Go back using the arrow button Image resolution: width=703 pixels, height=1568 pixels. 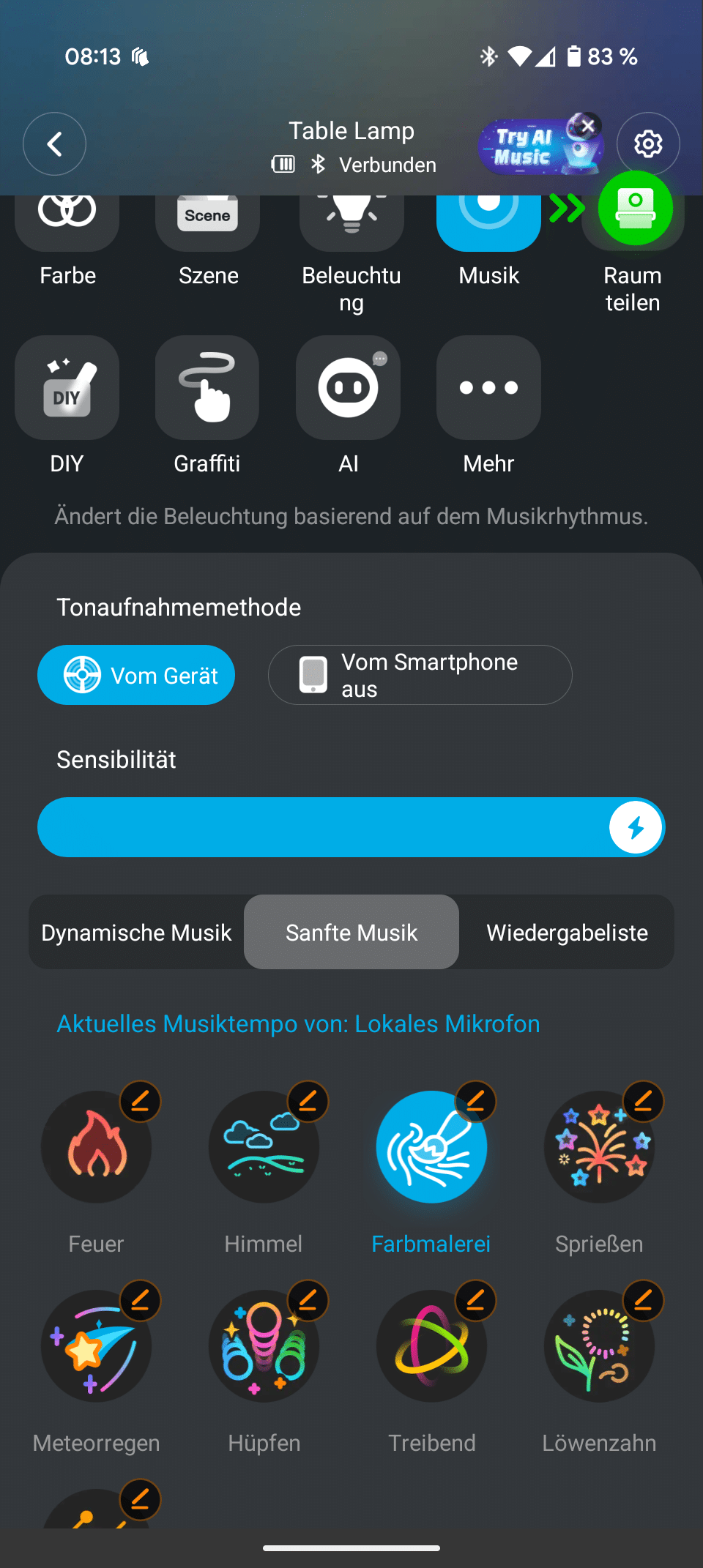(54, 144)
